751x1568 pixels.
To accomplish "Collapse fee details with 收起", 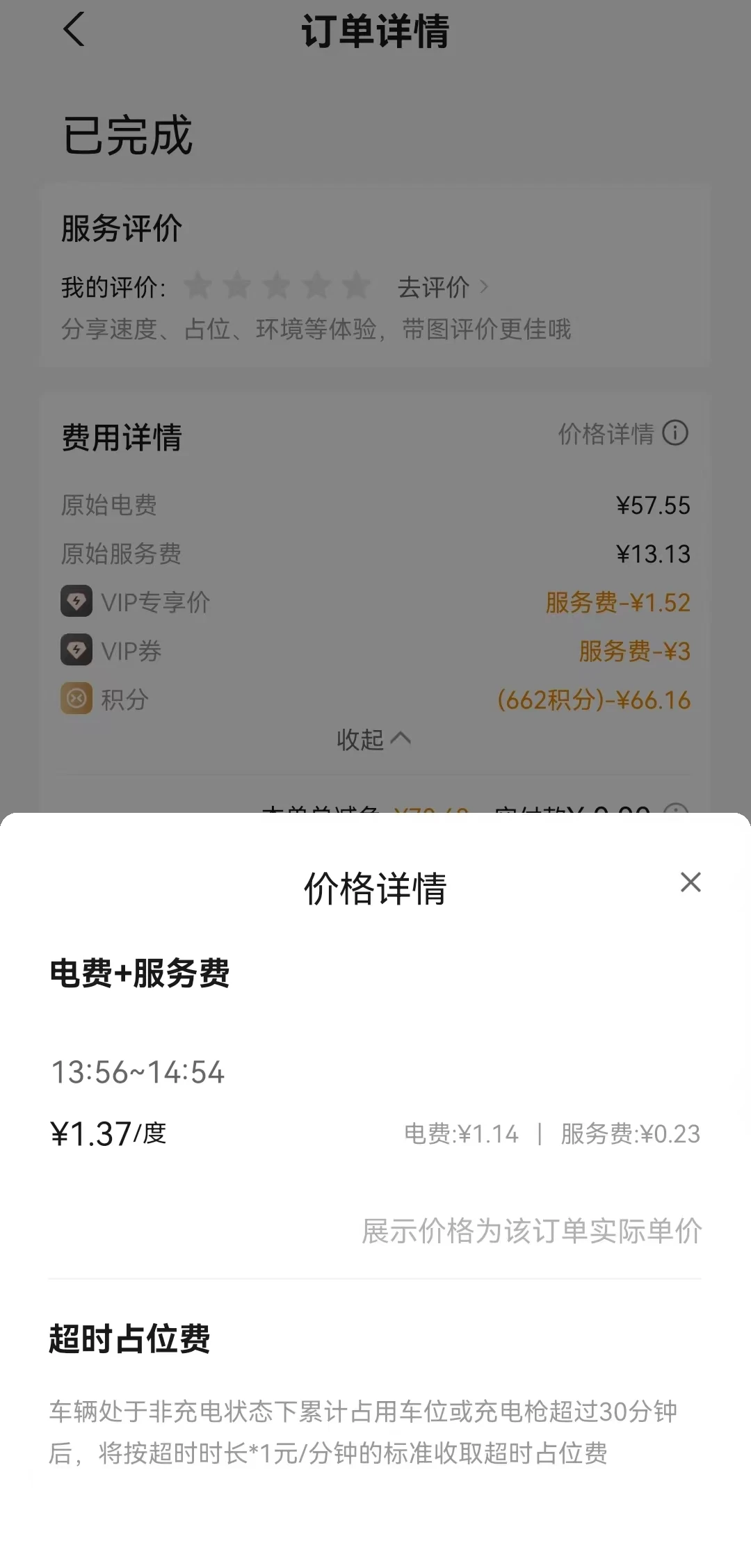I will click(374, 739).
